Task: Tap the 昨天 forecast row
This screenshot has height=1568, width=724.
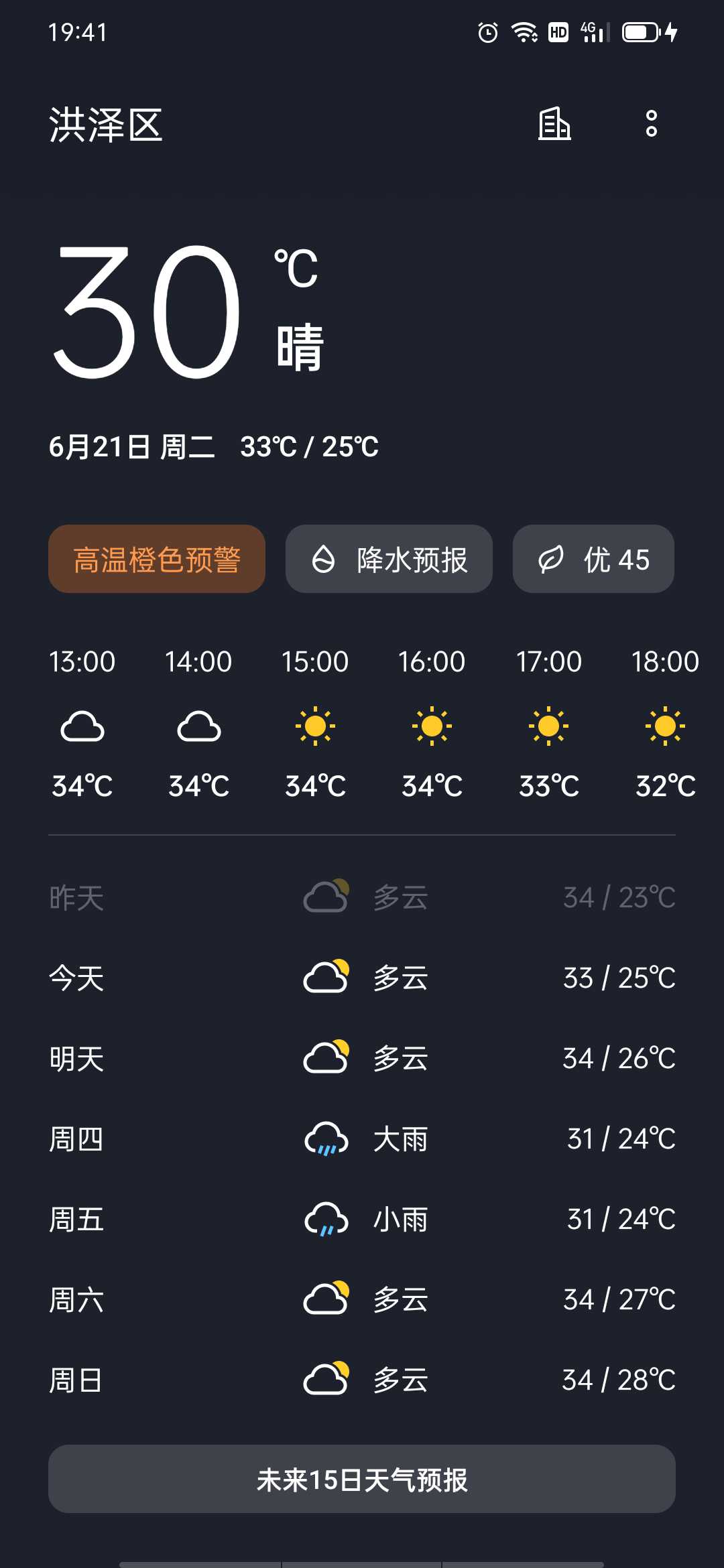Action: [362, 897]
